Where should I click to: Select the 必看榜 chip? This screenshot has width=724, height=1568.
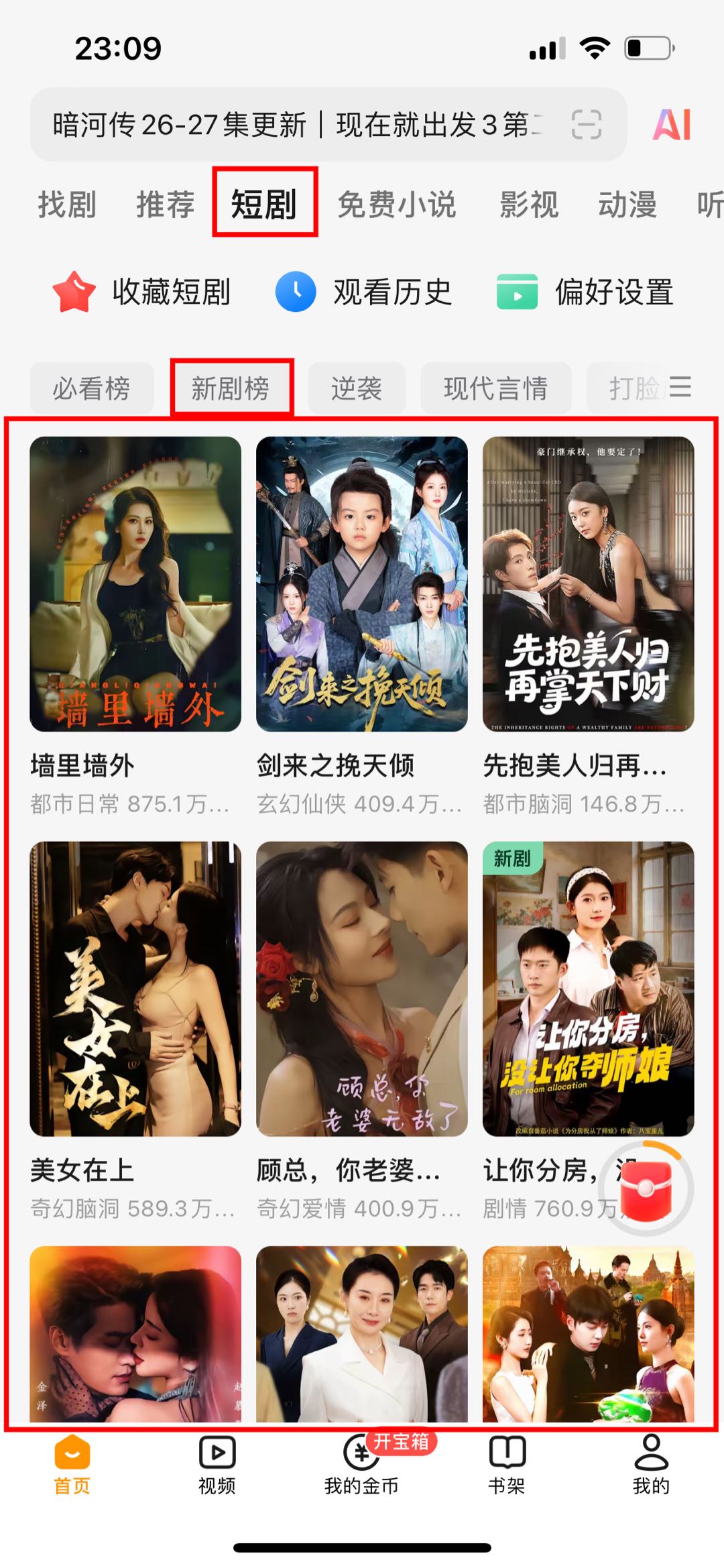point(92,388)
